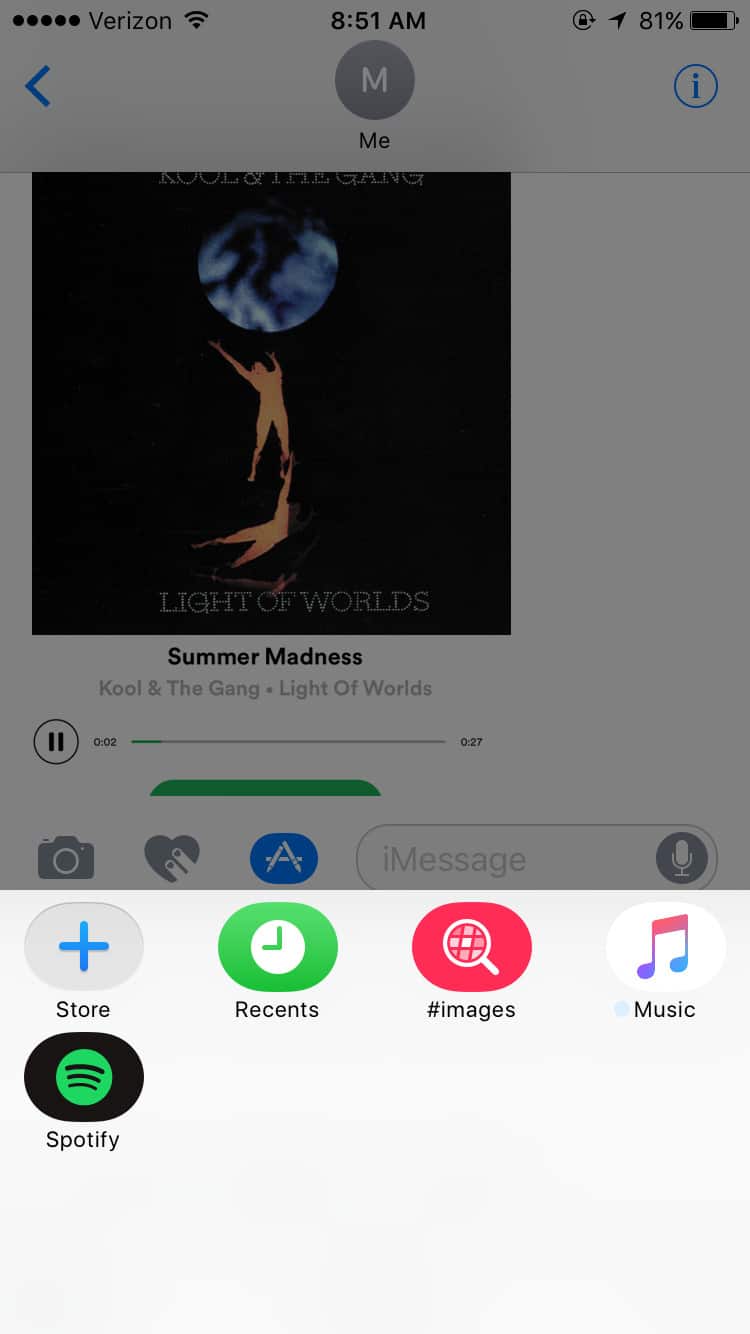
Task: Open the Music iMessage app
Action: (x=665, y=948)
